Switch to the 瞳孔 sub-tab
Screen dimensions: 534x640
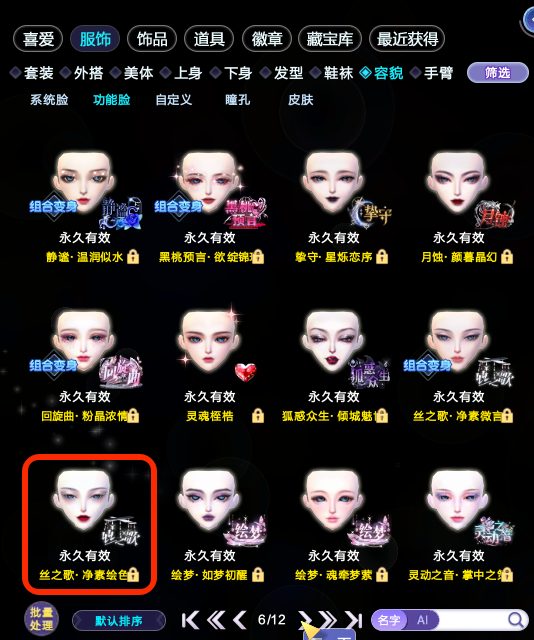tap(238, 100)
